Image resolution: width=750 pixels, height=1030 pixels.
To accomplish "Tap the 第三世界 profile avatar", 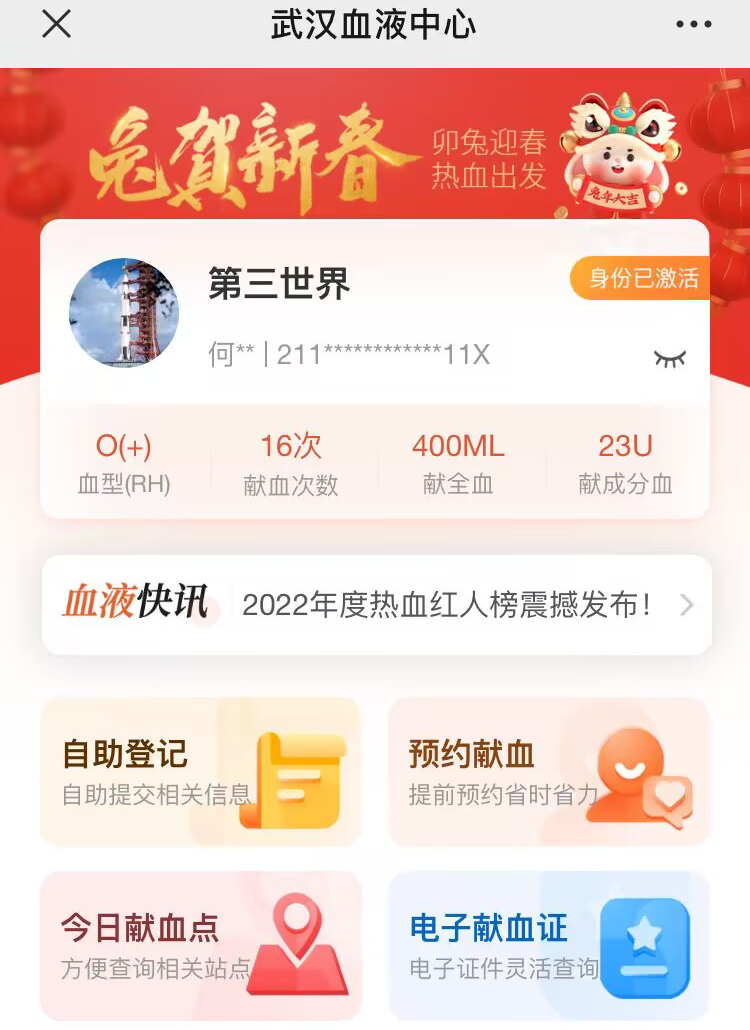I will pos(124,312).
